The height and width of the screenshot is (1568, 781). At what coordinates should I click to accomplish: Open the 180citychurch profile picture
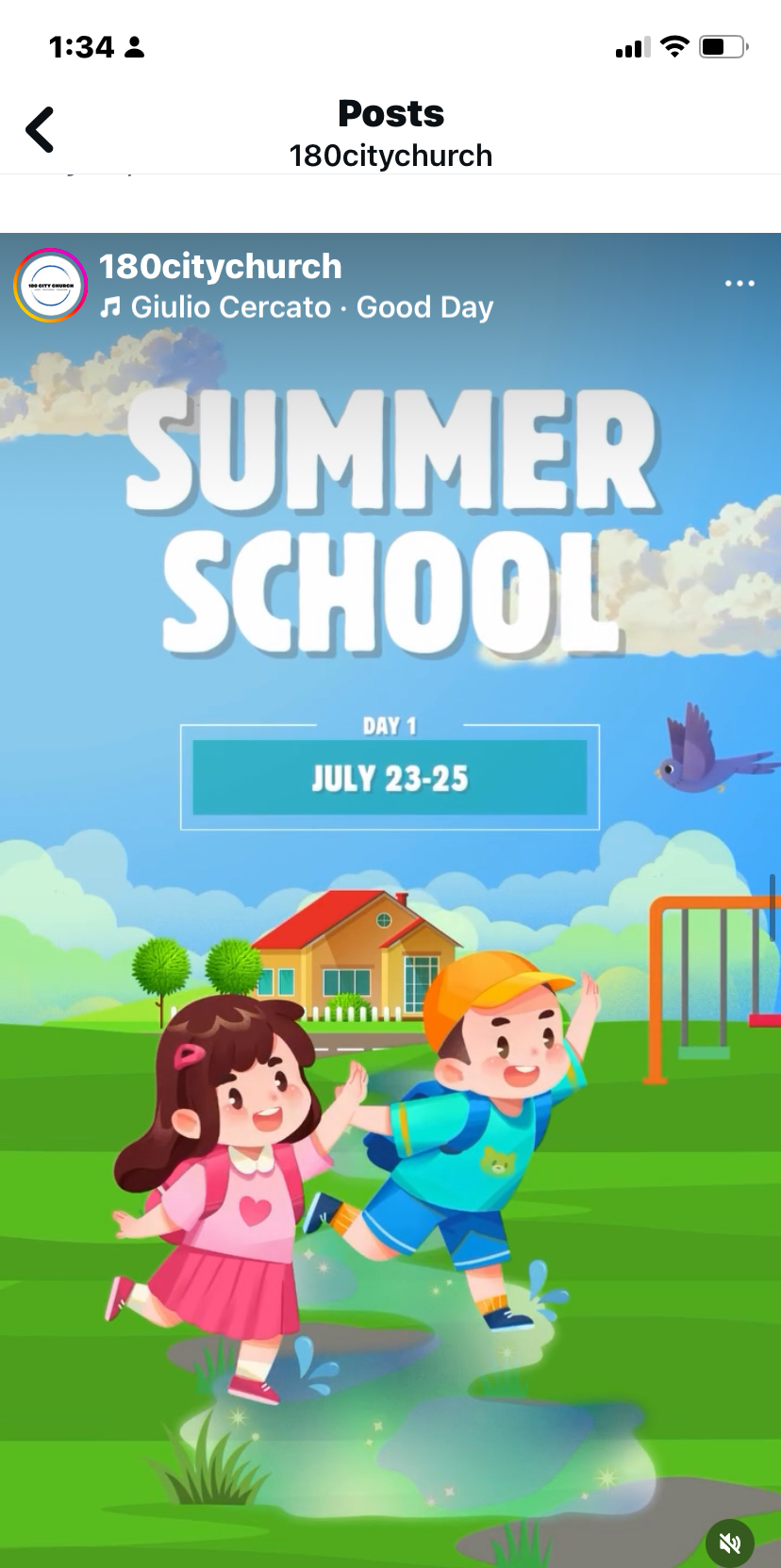click(51, 286)
